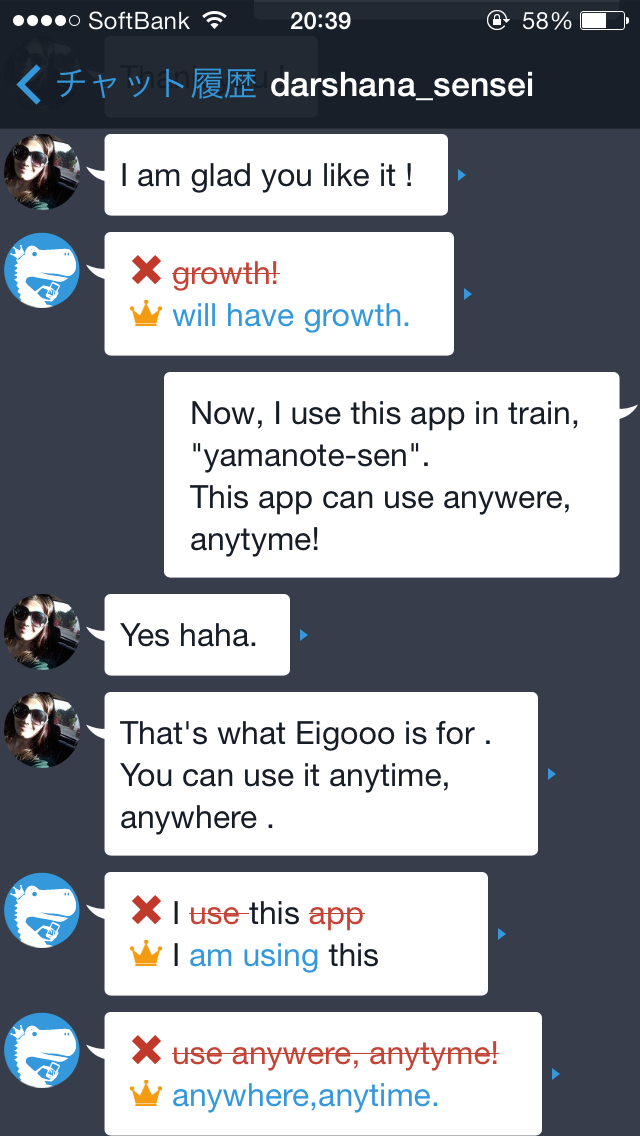Tap arrow beside "I am glad you like it"

[x=462, y=175]
